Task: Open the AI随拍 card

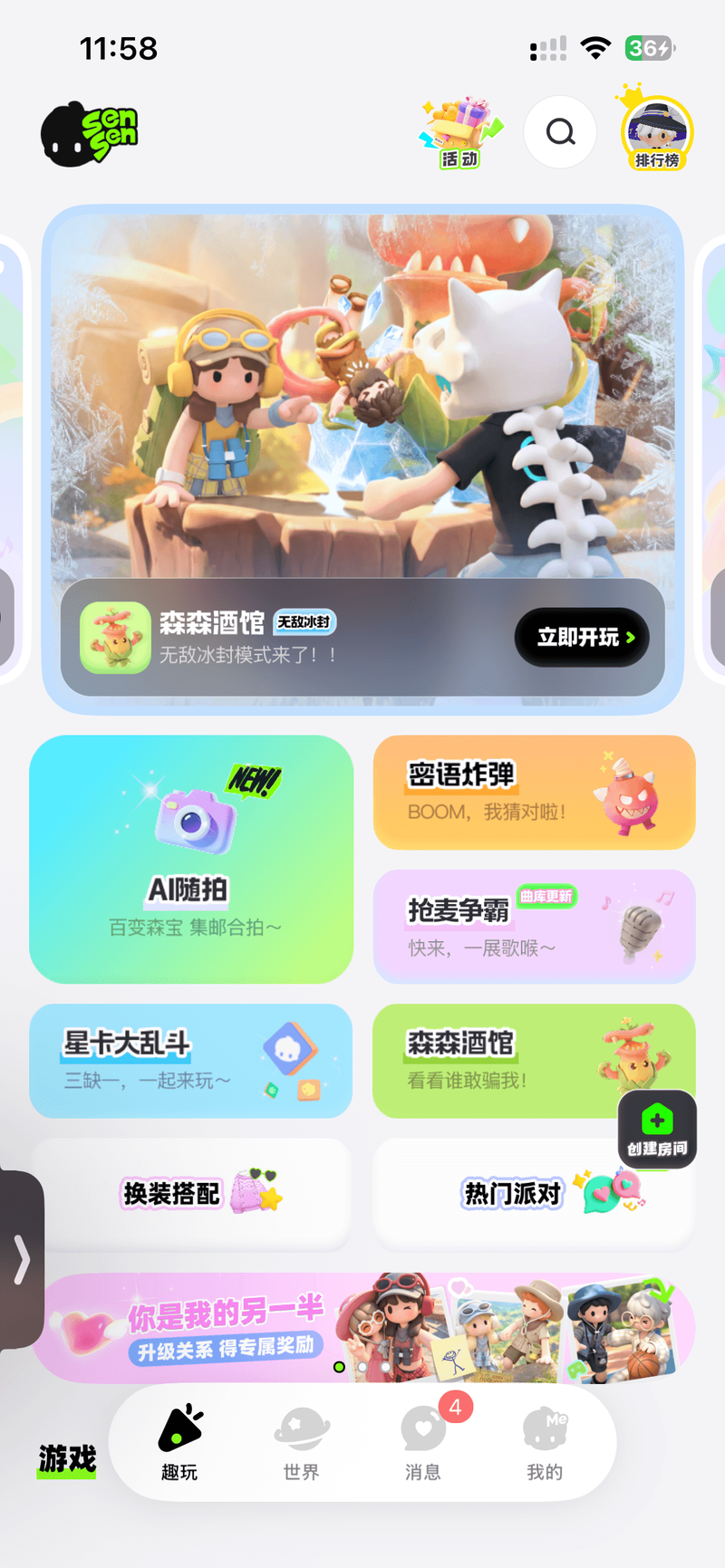Action: (191, 859)
